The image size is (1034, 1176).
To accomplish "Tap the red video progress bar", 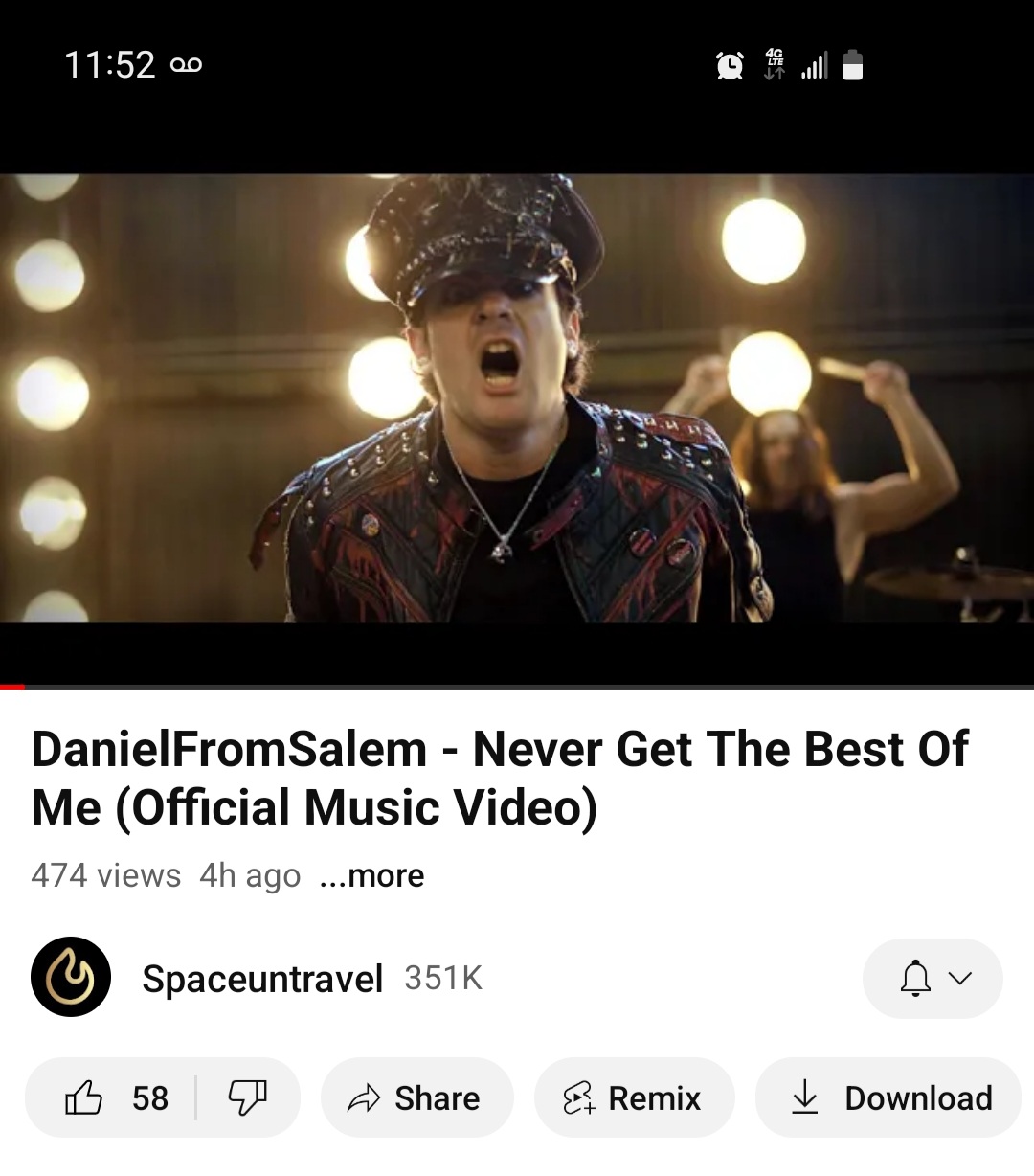I will (13, 686).
